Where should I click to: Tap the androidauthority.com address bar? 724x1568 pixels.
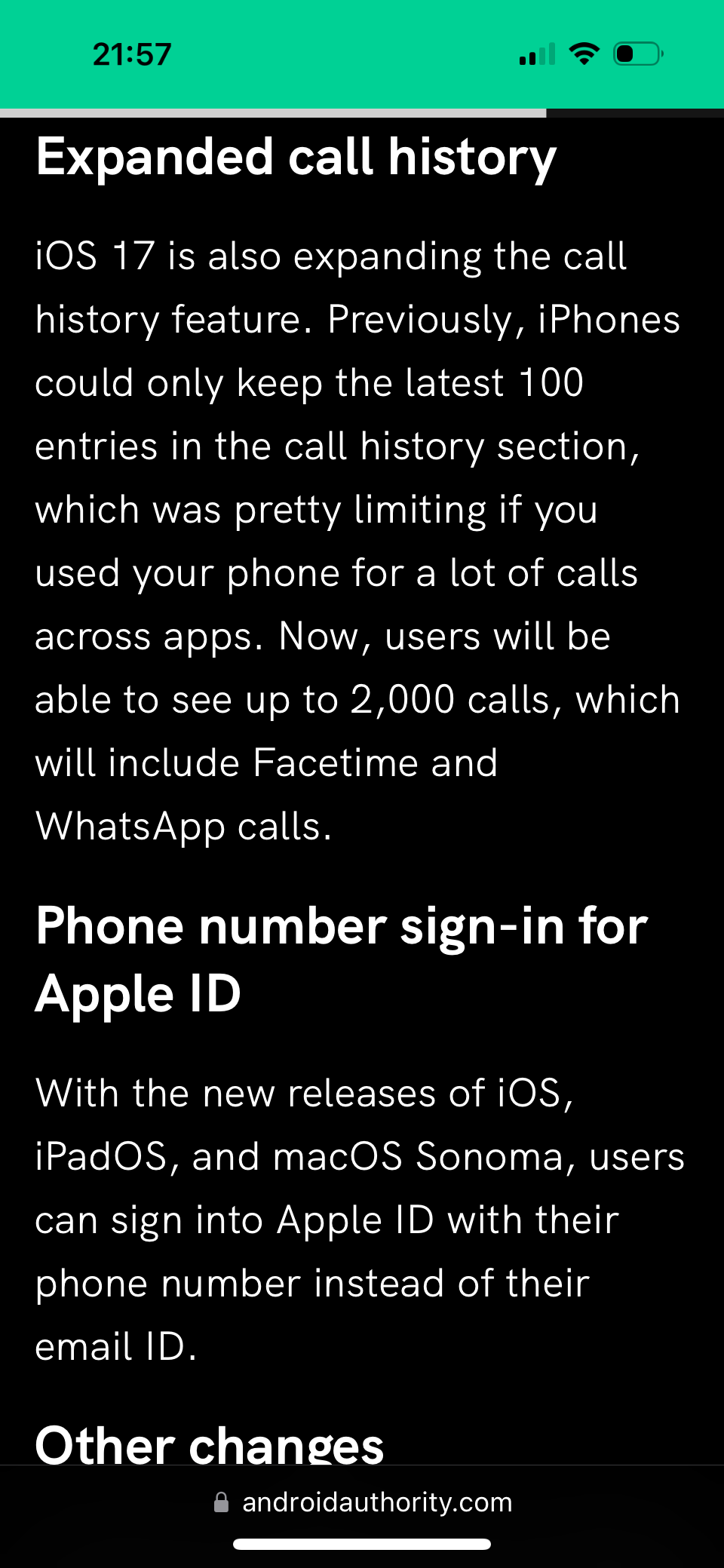pos(362,1502)
